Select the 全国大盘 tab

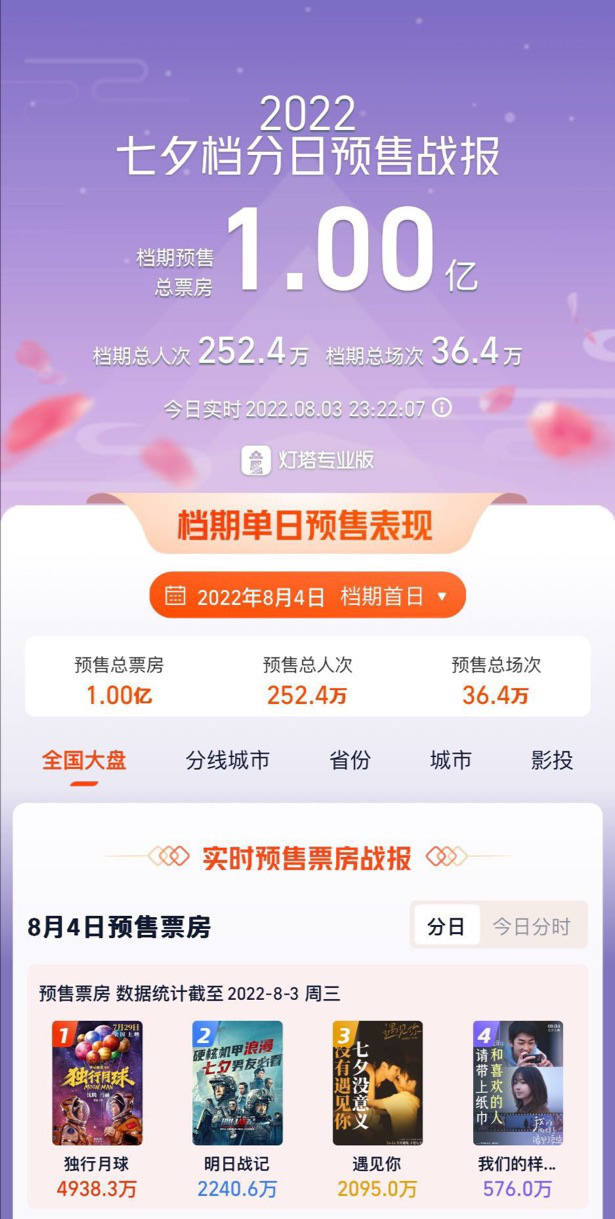84,760
